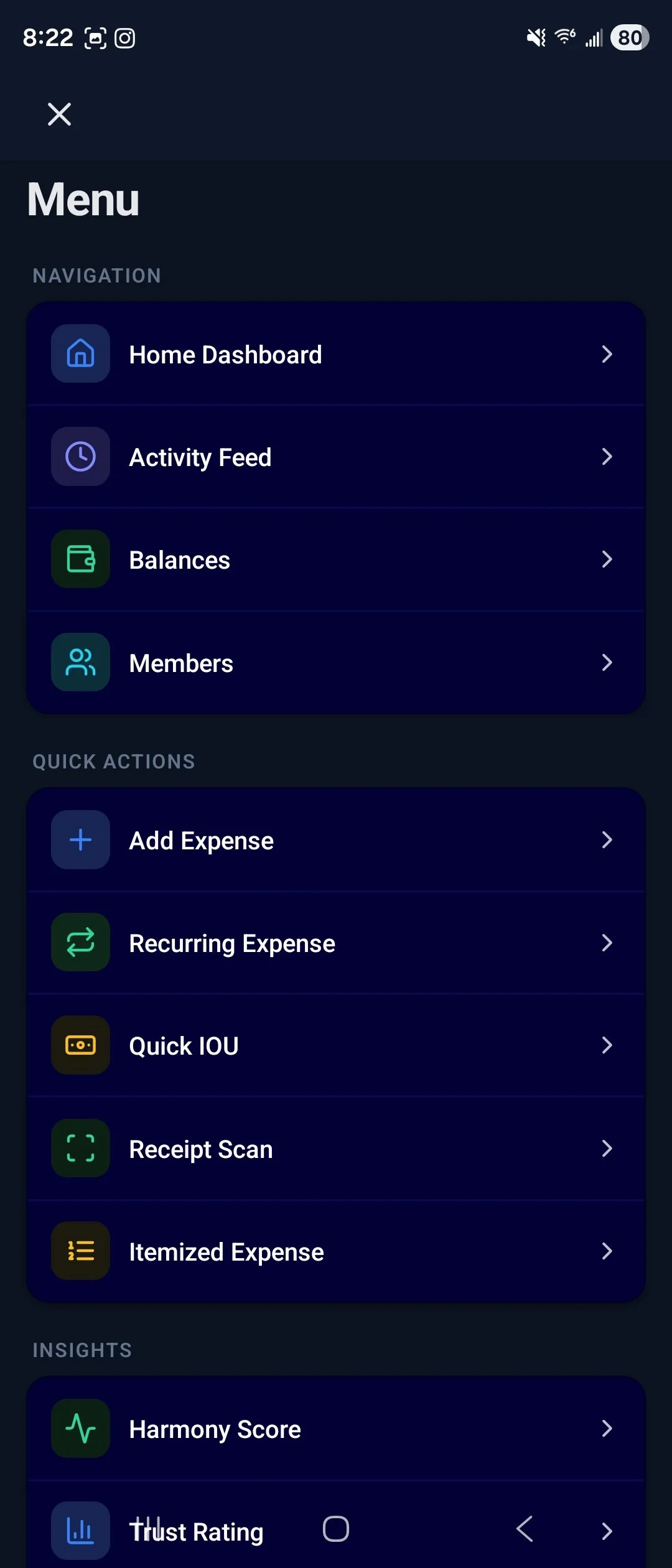Create a Recurring Expense
The height and width of the screenshot is (1568, 672).
click(336, 943)
